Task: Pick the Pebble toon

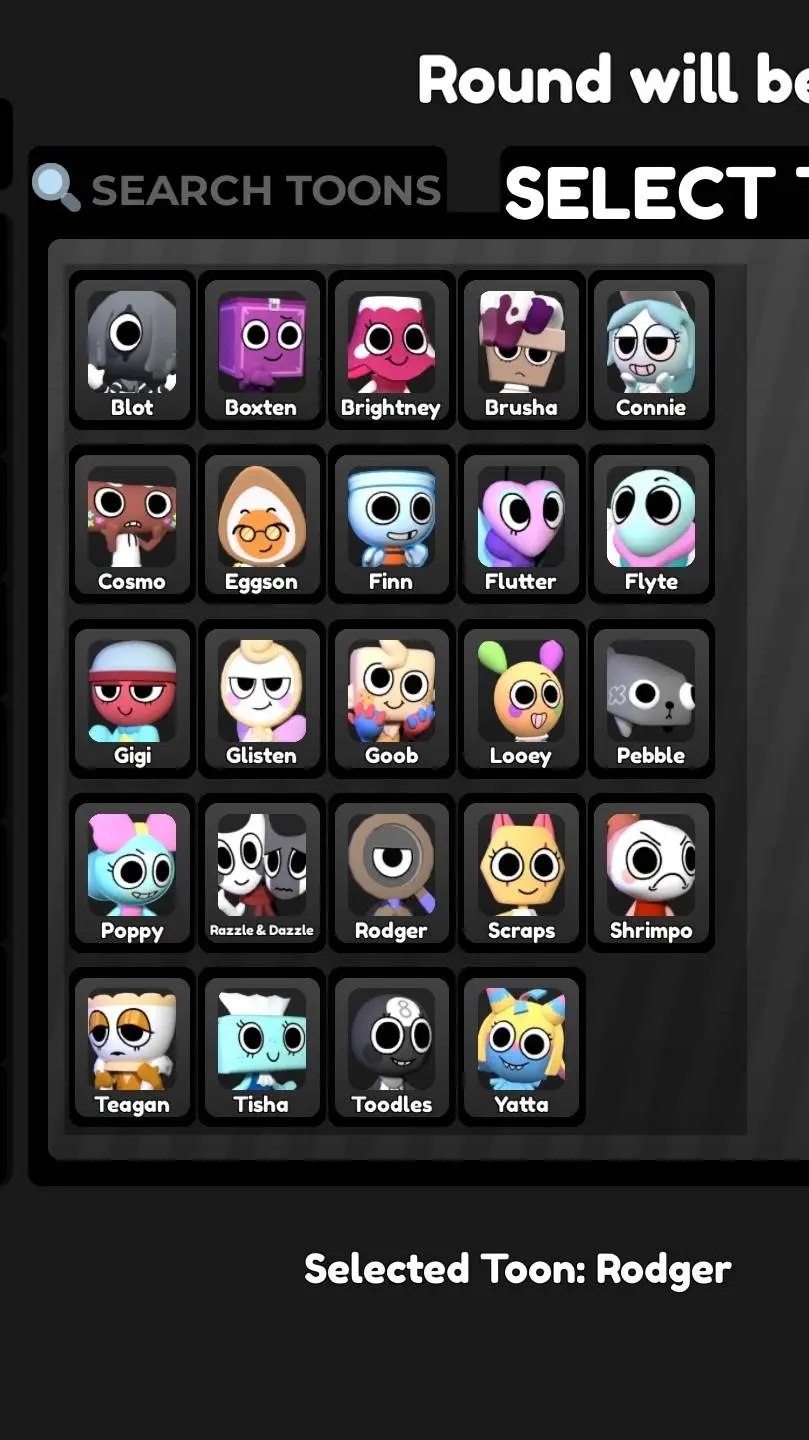Action: [x=651, y=698]
